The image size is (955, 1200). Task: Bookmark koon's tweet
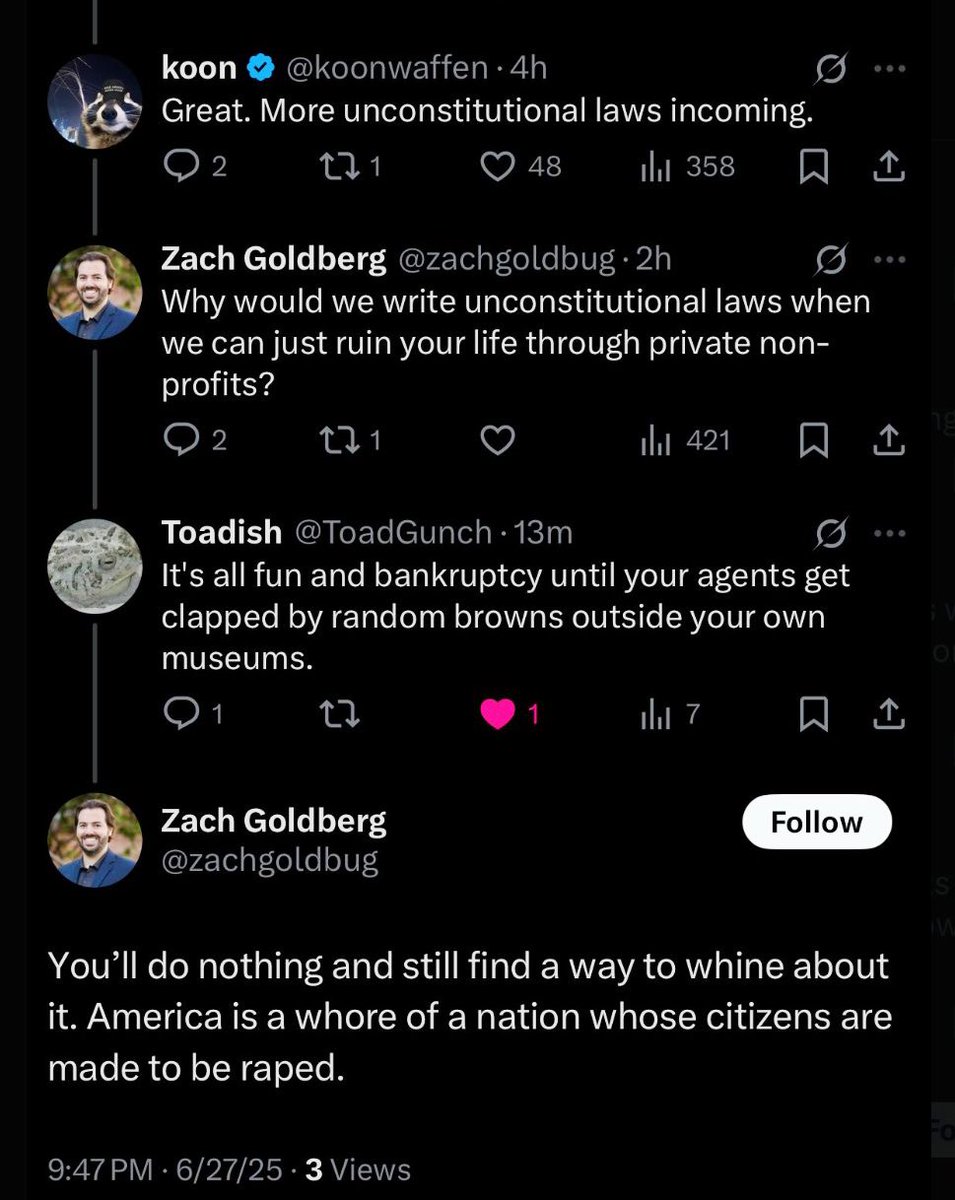click(x=814, y=167)
